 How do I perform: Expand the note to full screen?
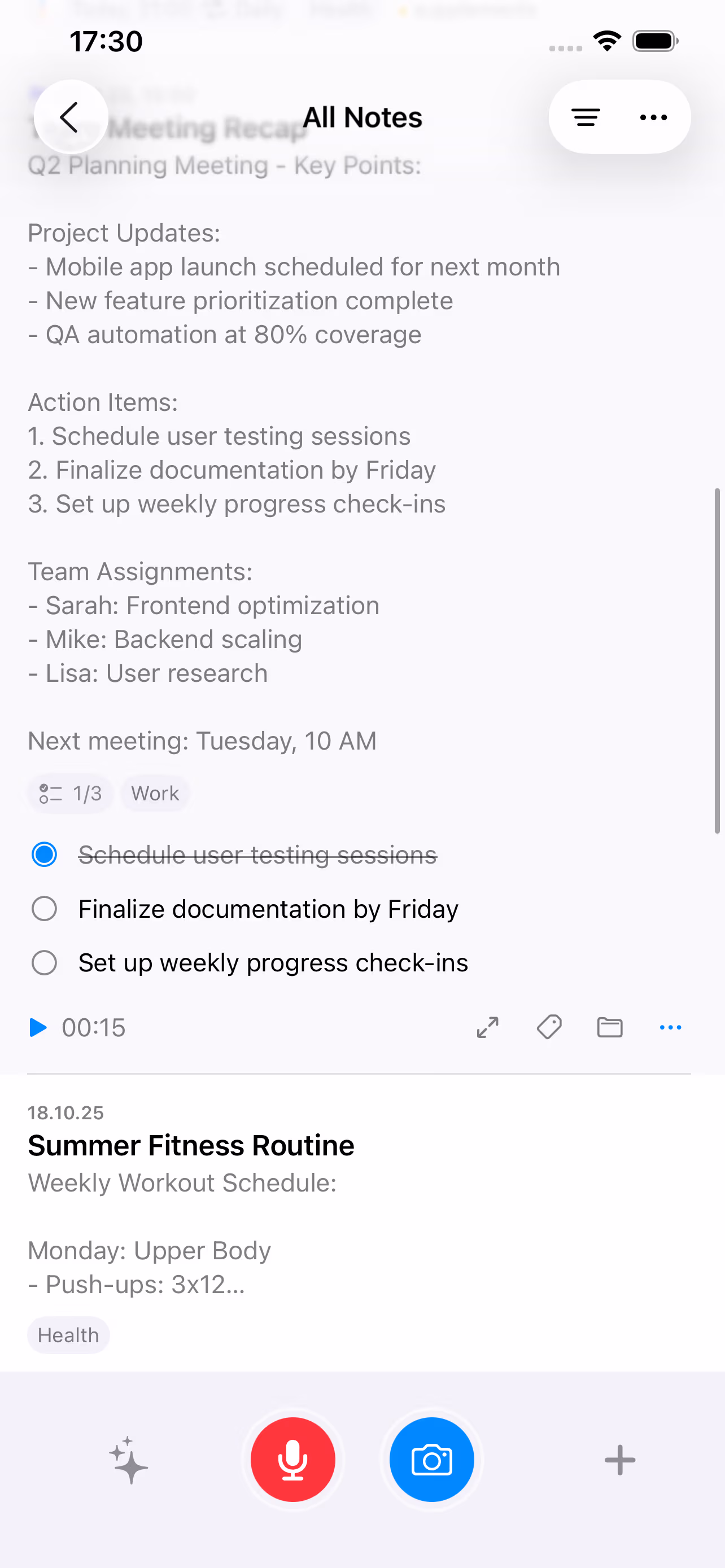(487, 1027)
